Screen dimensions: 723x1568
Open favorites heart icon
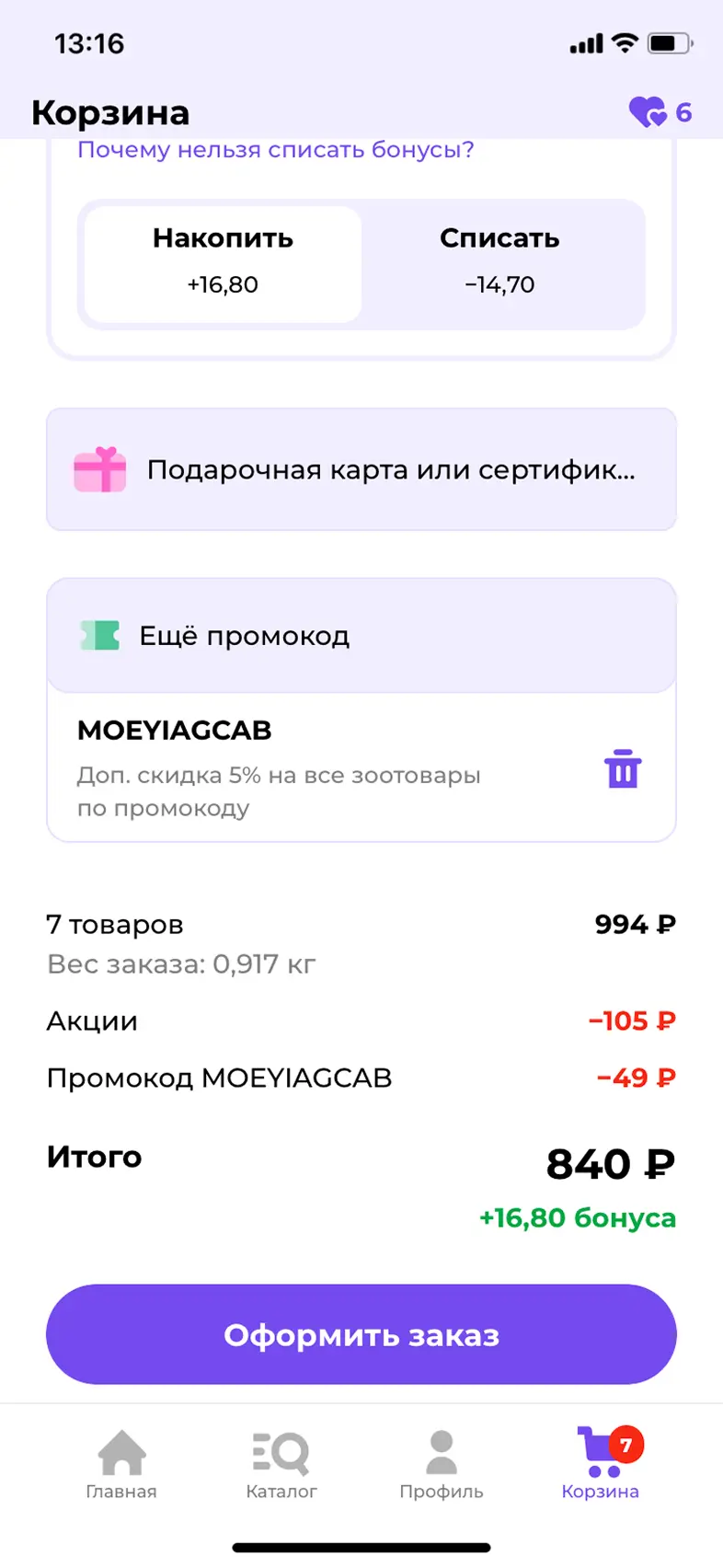[x=648, y=112]
